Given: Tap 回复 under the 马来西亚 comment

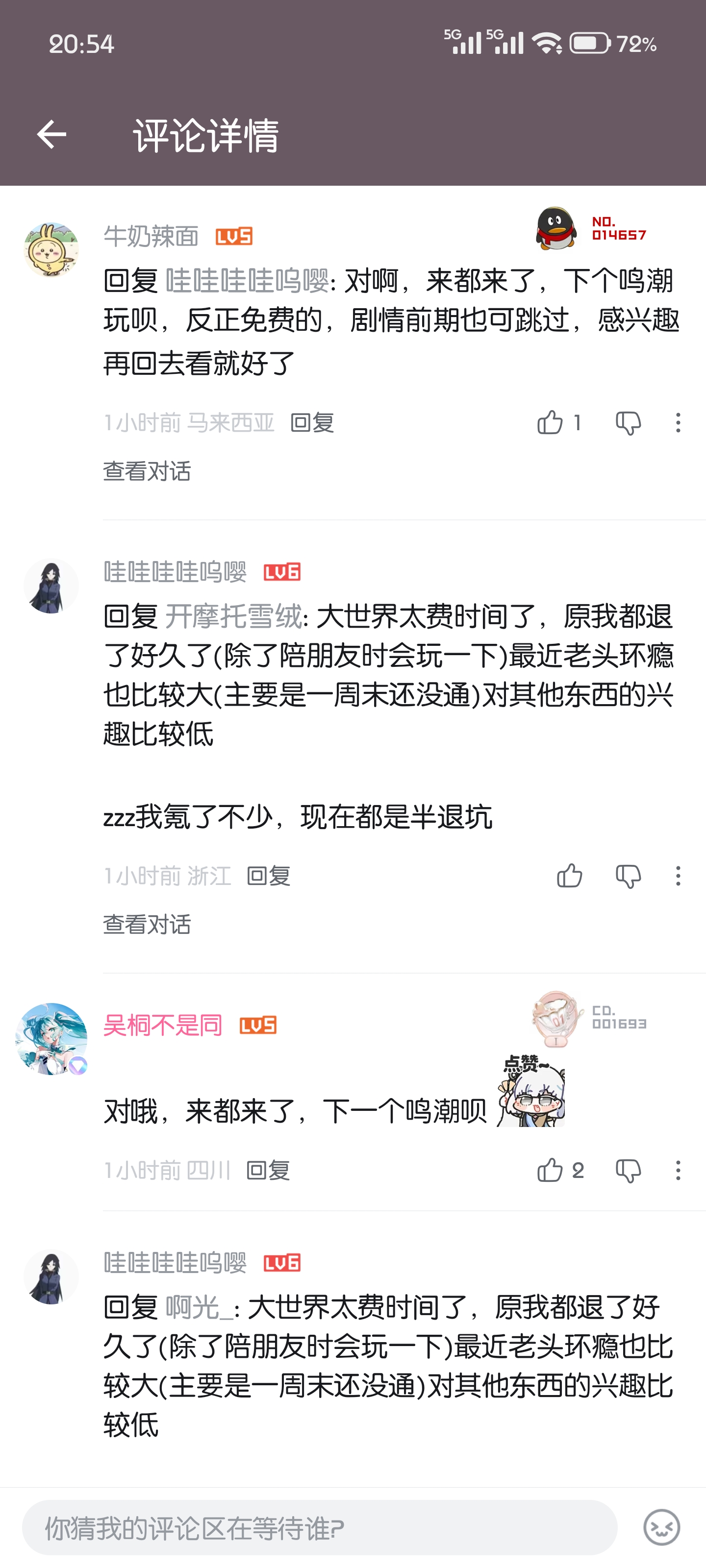Looking at the screenshot, I should 312,422.
